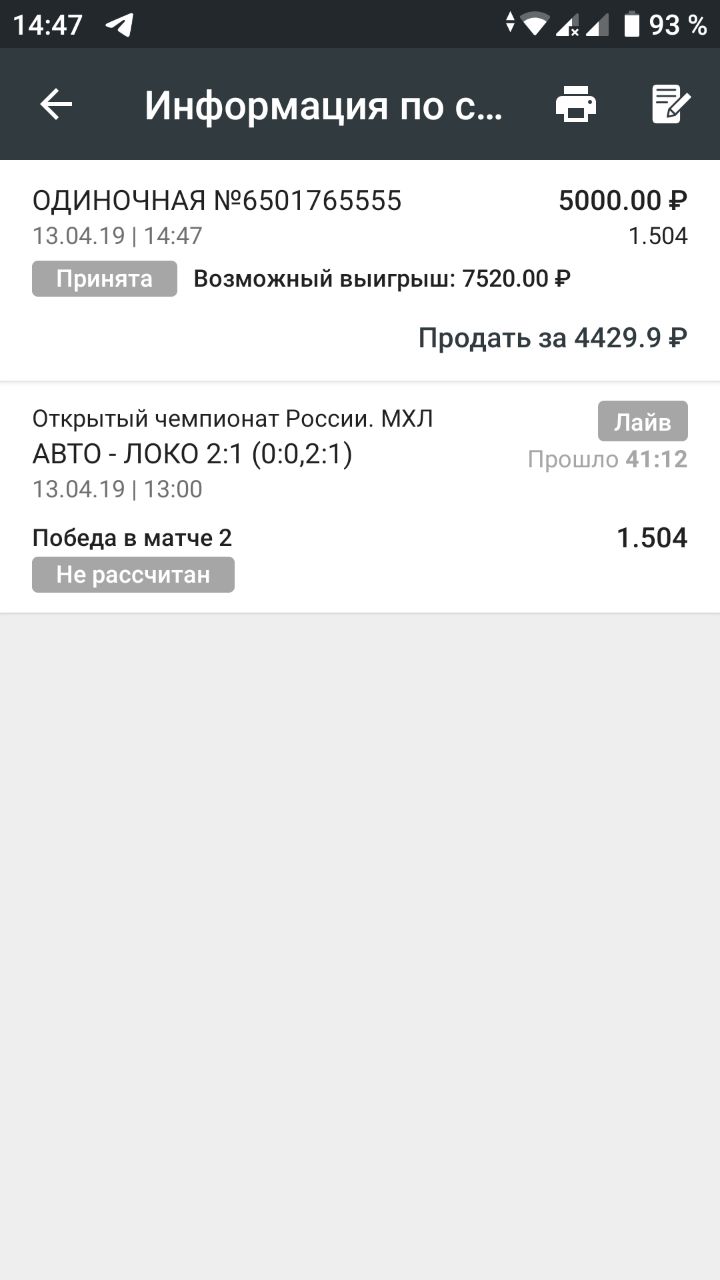The image size is (720, 1280).
Task: Open the АВТО - ЛОКО match details
Action: point(192,455)
